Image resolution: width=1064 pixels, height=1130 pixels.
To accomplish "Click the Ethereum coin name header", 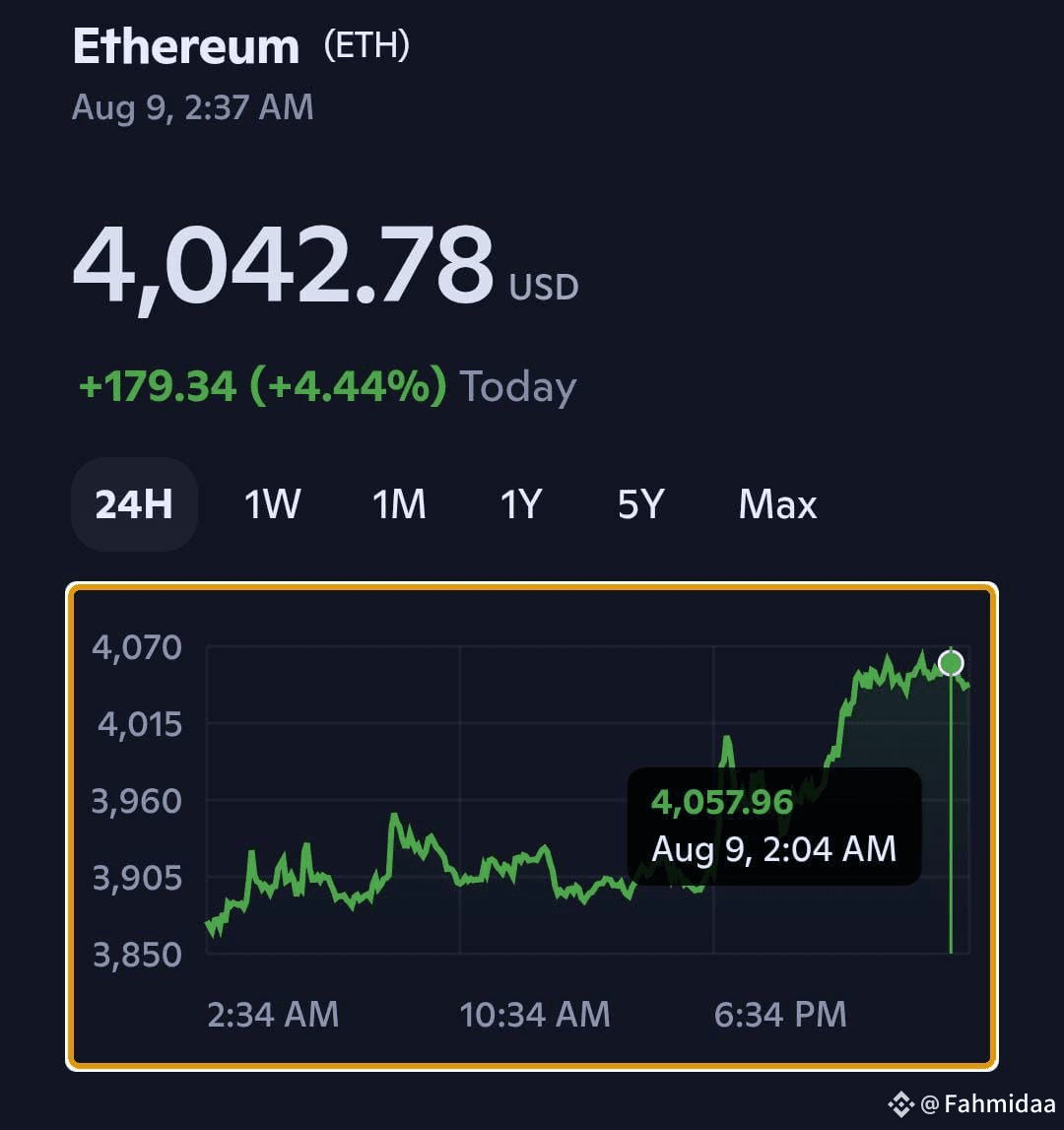I will 187,46.
